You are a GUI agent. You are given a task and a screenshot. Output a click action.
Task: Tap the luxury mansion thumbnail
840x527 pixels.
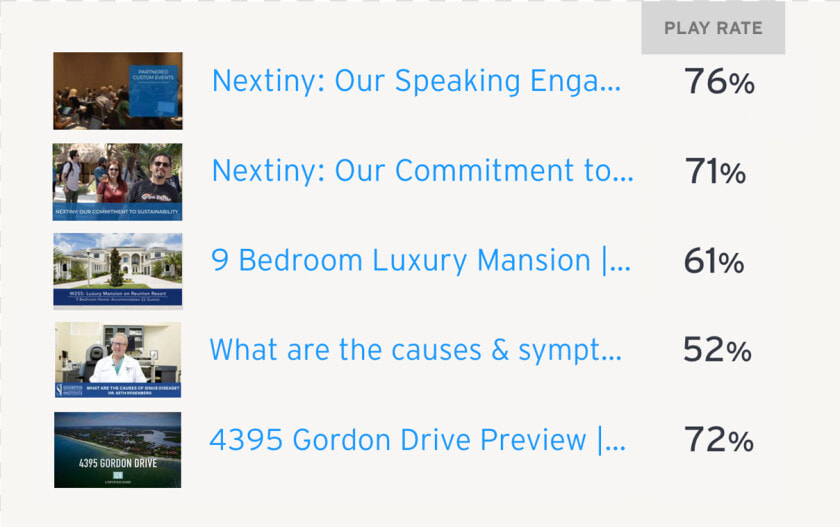pos(118,270)
